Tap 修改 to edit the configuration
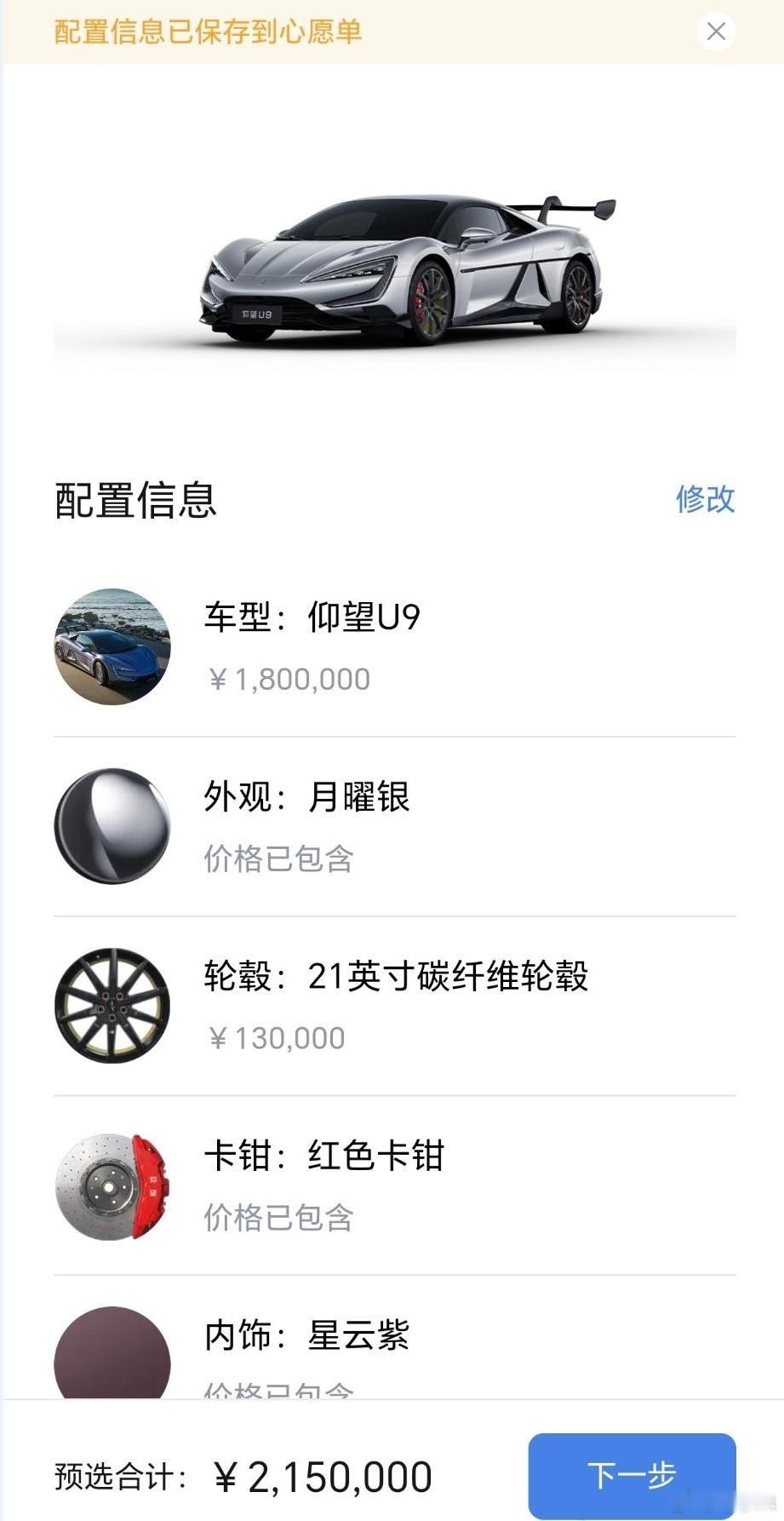Image resolution: width=784 pixels, height=1521 pixels. coord(705,499)
